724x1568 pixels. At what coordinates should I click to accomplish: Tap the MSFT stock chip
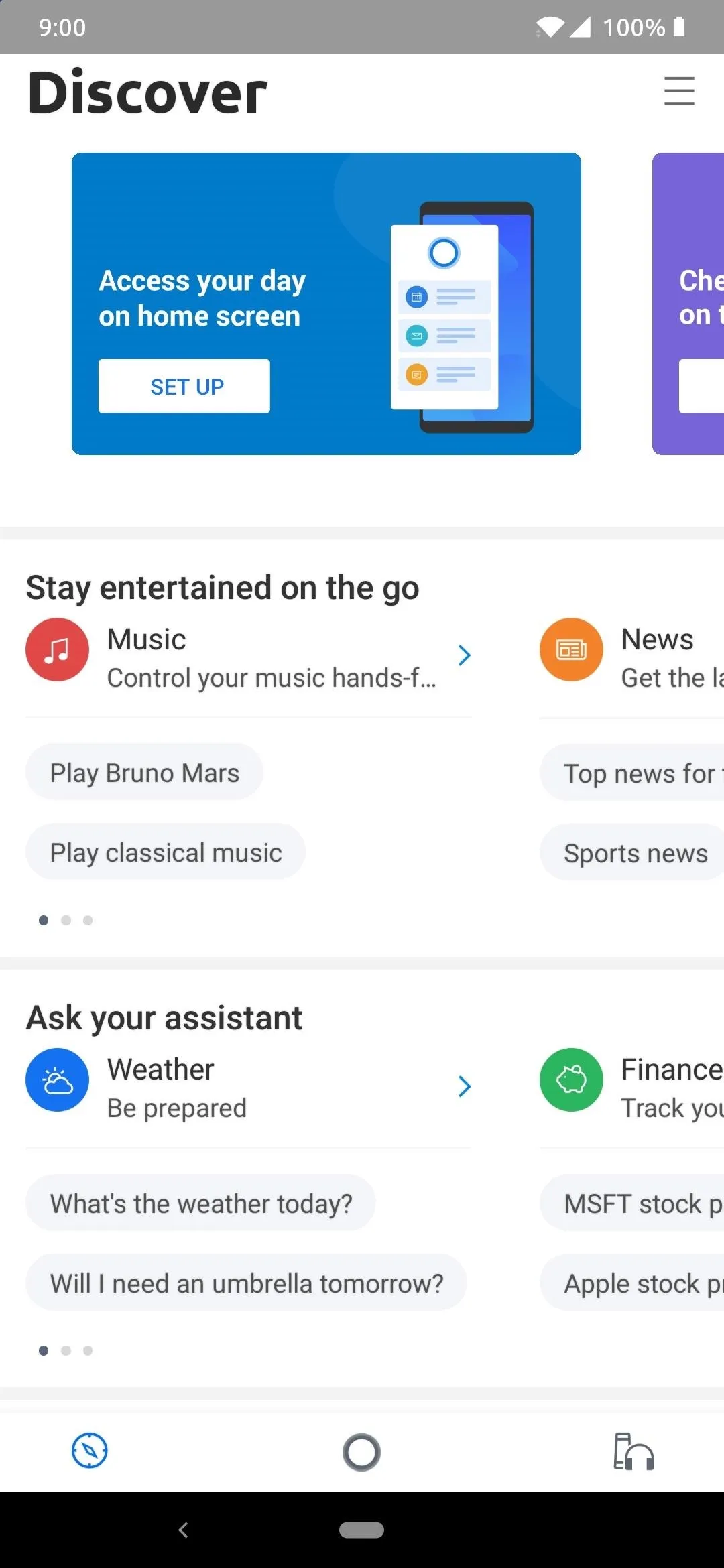631,1203
